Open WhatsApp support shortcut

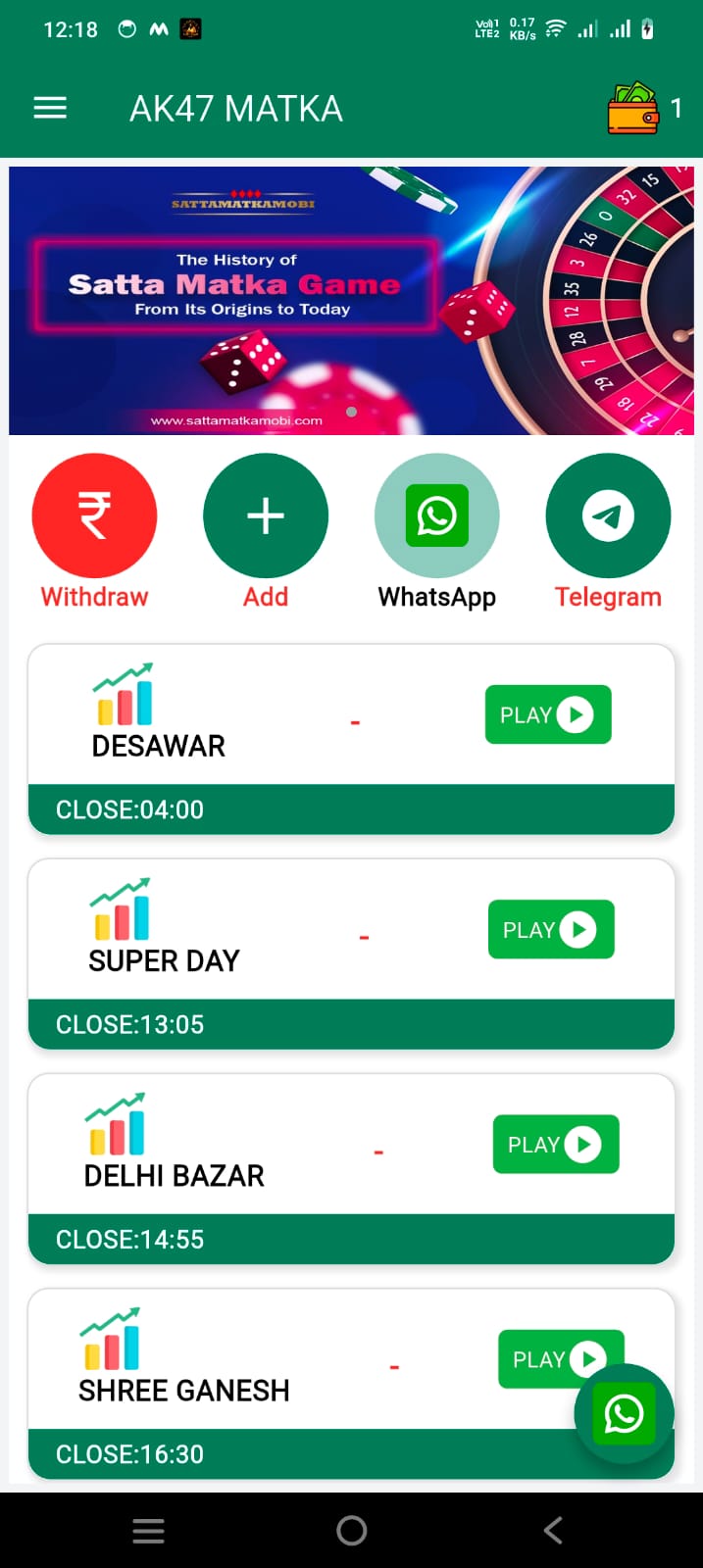click(x=437, y=515)
